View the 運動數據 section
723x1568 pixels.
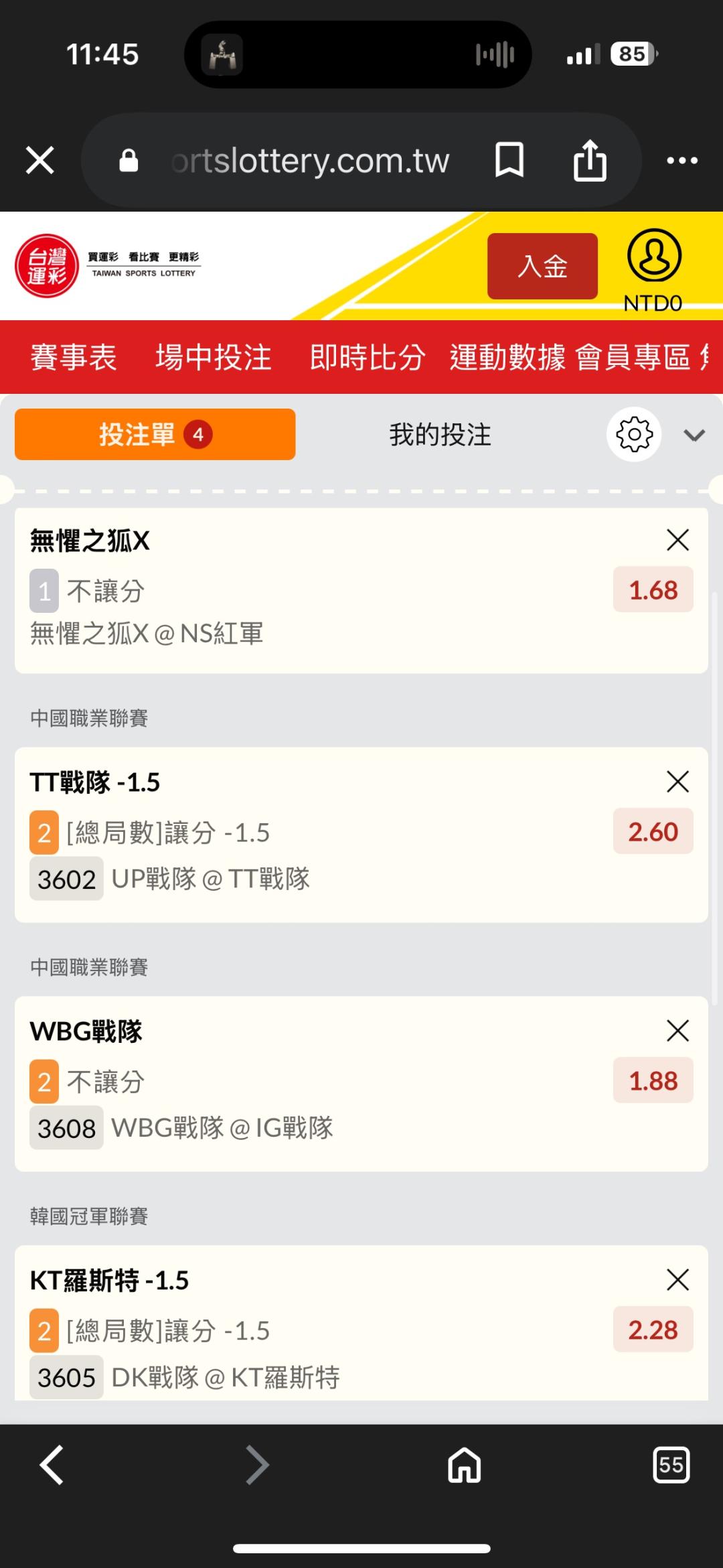click(507, 357)
